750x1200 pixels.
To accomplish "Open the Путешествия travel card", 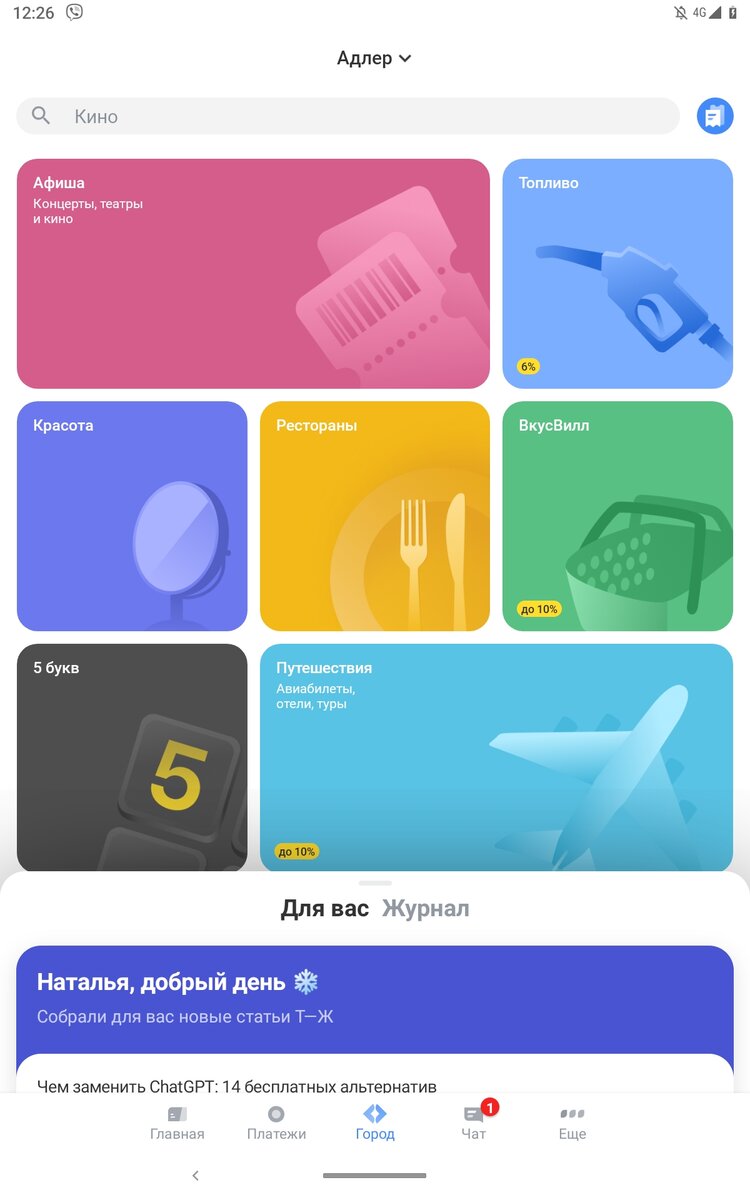I will [x=496, y=757].
